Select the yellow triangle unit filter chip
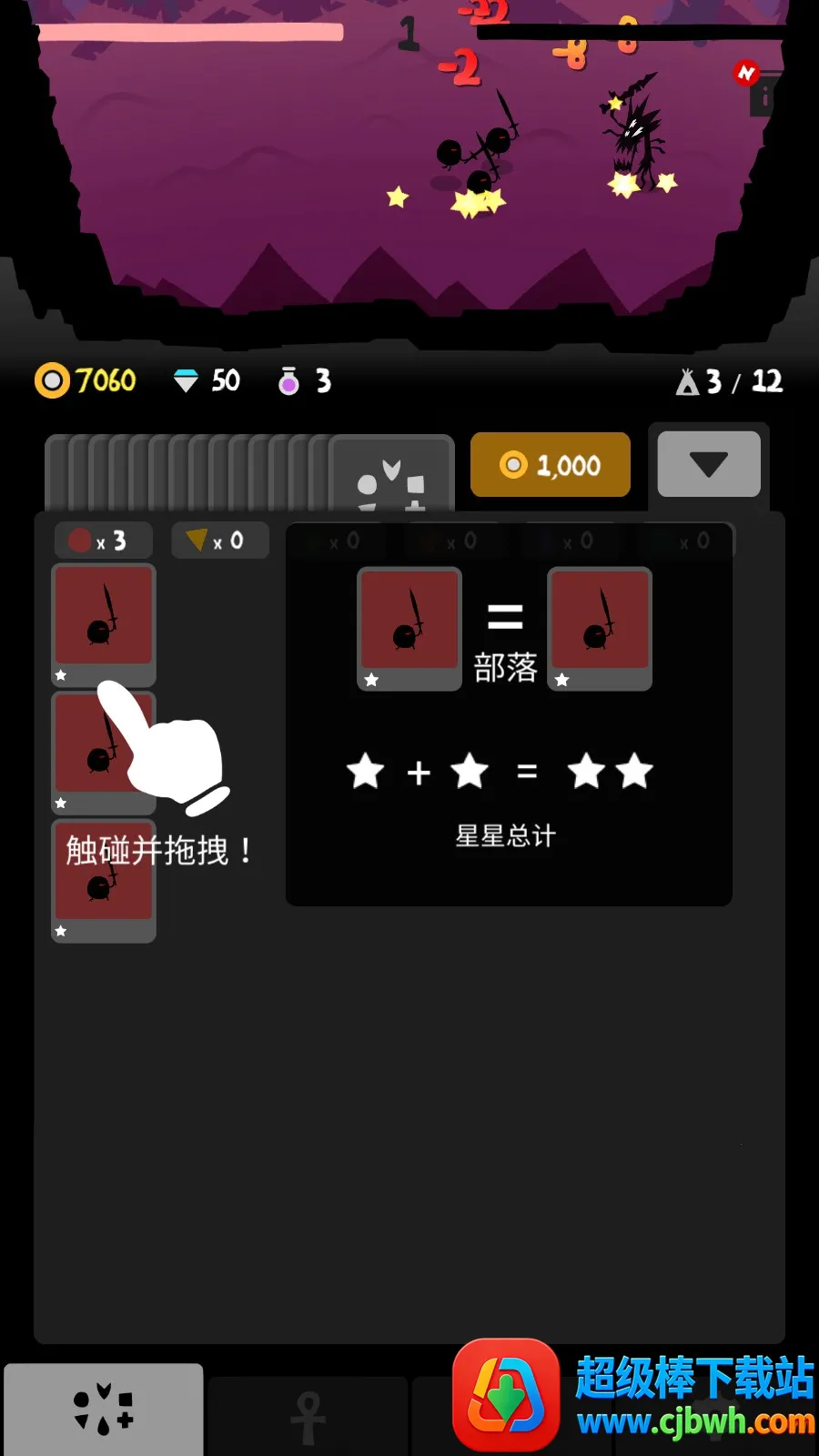Screen dimensions: 819x1456 pyautogui.click(x=219, y=541)
